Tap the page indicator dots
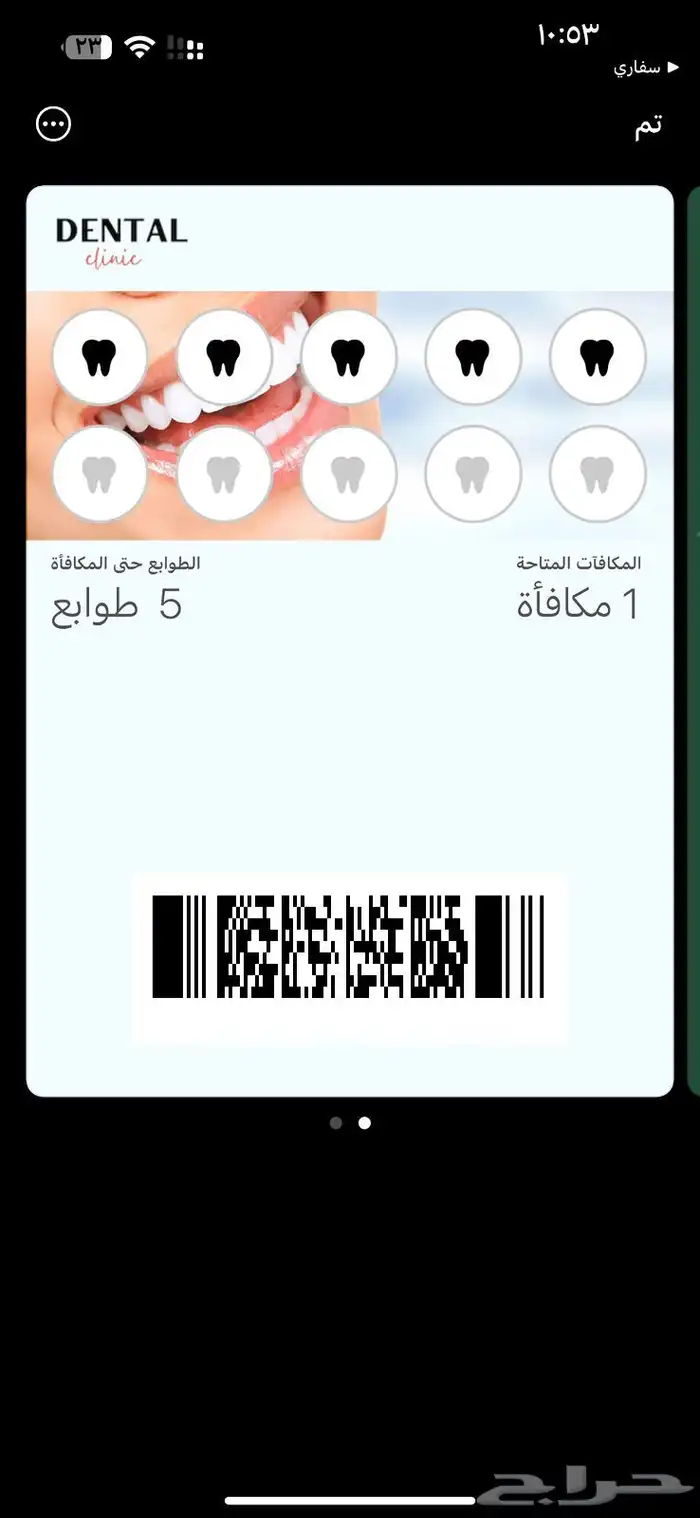This screenshot has width=700, height=1518. tap(350, 1123)
